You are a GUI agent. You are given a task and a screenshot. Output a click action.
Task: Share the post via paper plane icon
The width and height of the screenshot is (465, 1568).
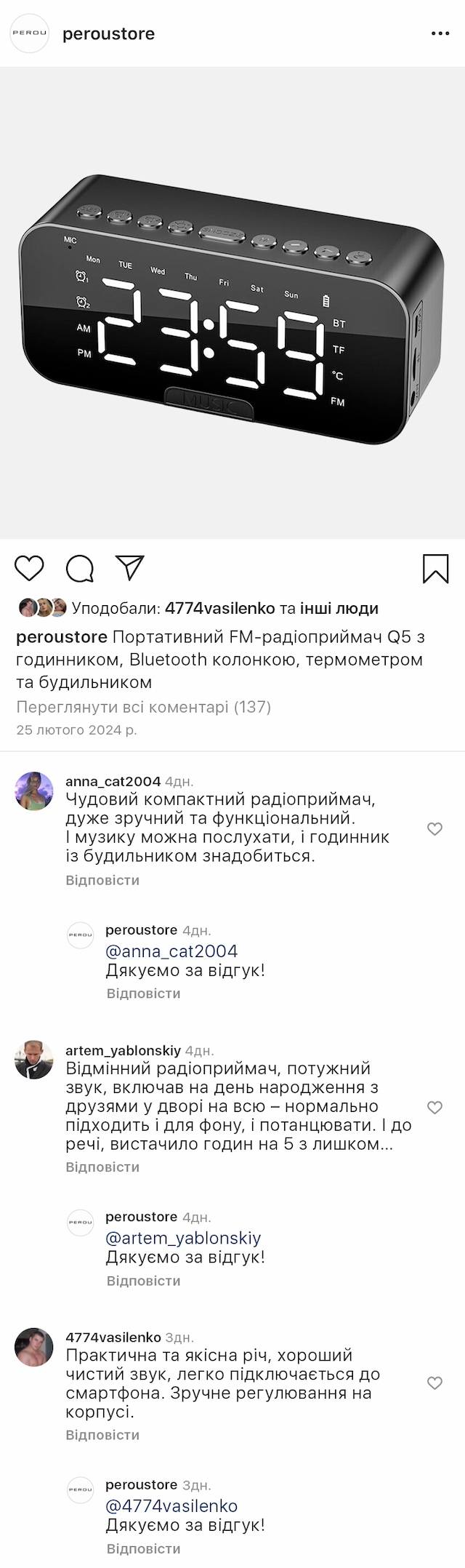(130, 568)
